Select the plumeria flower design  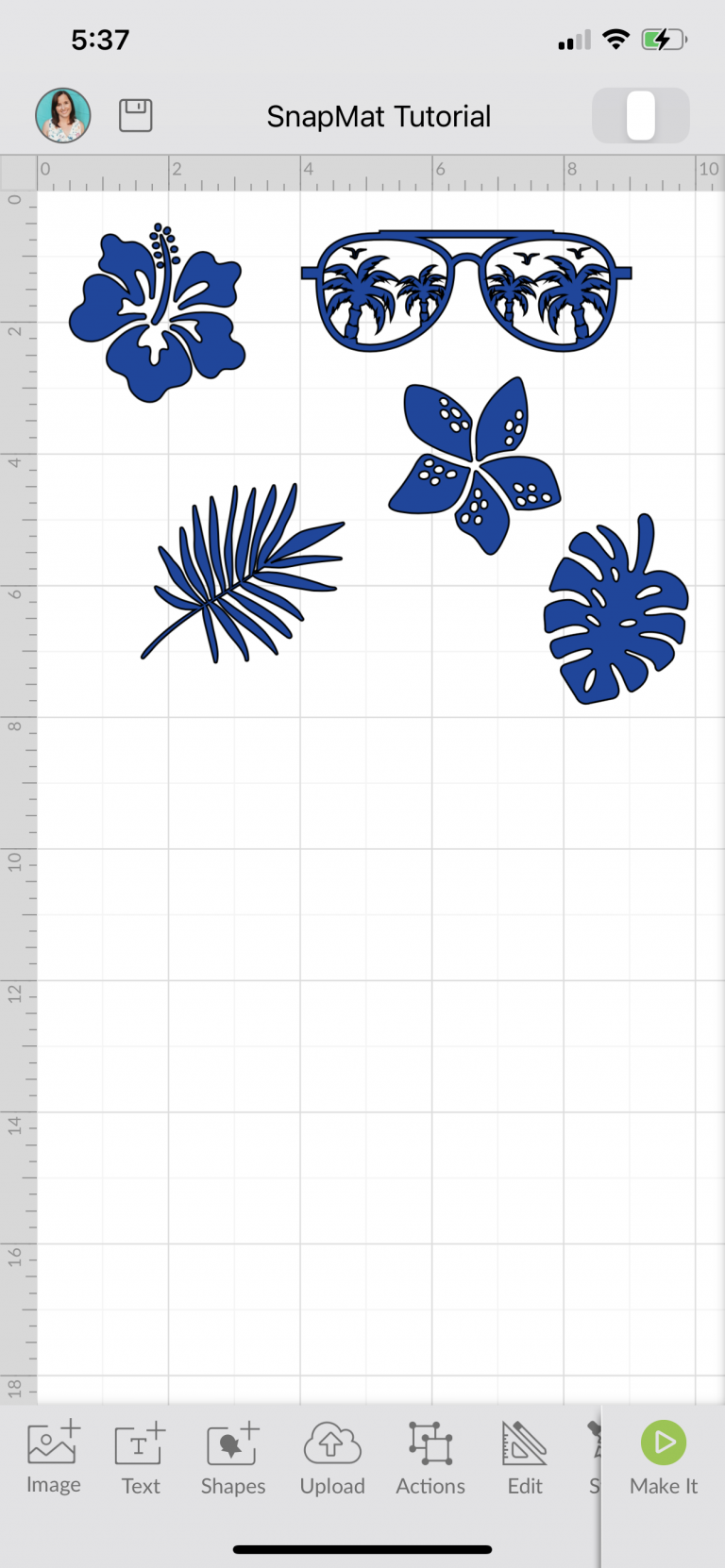(475, 464)
